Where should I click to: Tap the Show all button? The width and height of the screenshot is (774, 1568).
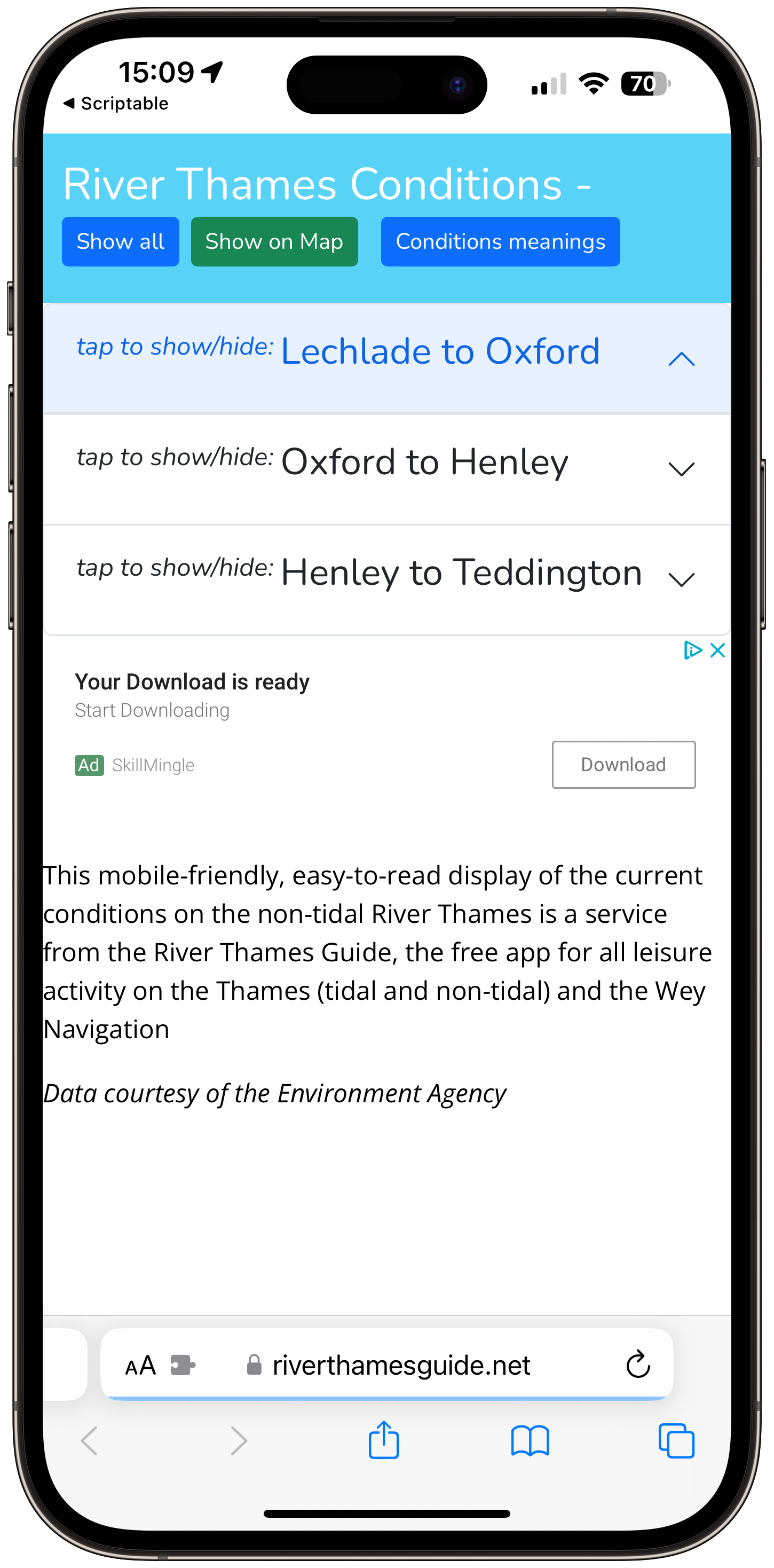tap(120, 241)
